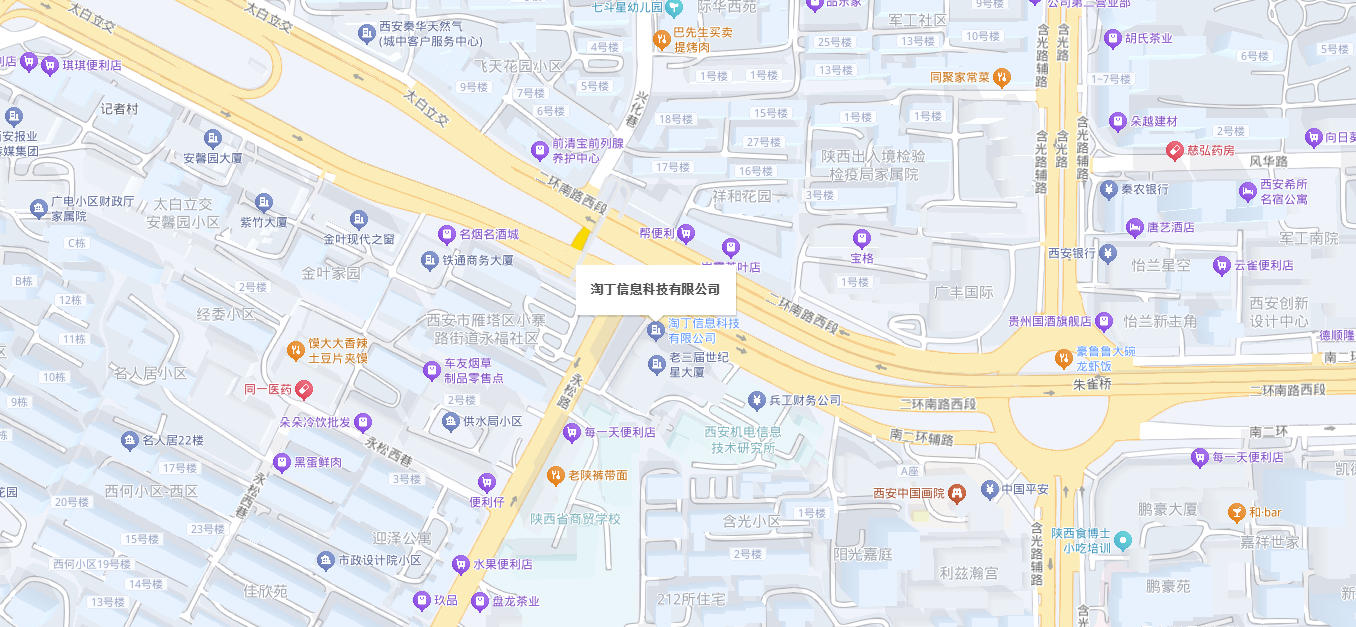Select the 淘丁信息科技有限公司 map marker

click(657, 330)
